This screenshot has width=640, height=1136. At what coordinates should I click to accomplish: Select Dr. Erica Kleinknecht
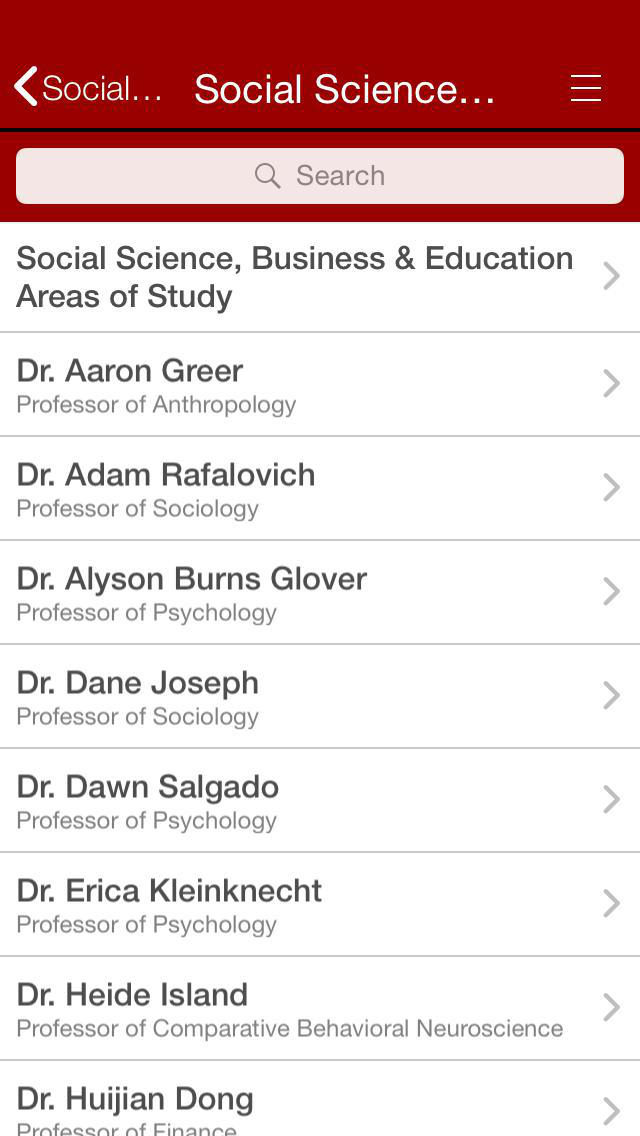tap(320, 905)
